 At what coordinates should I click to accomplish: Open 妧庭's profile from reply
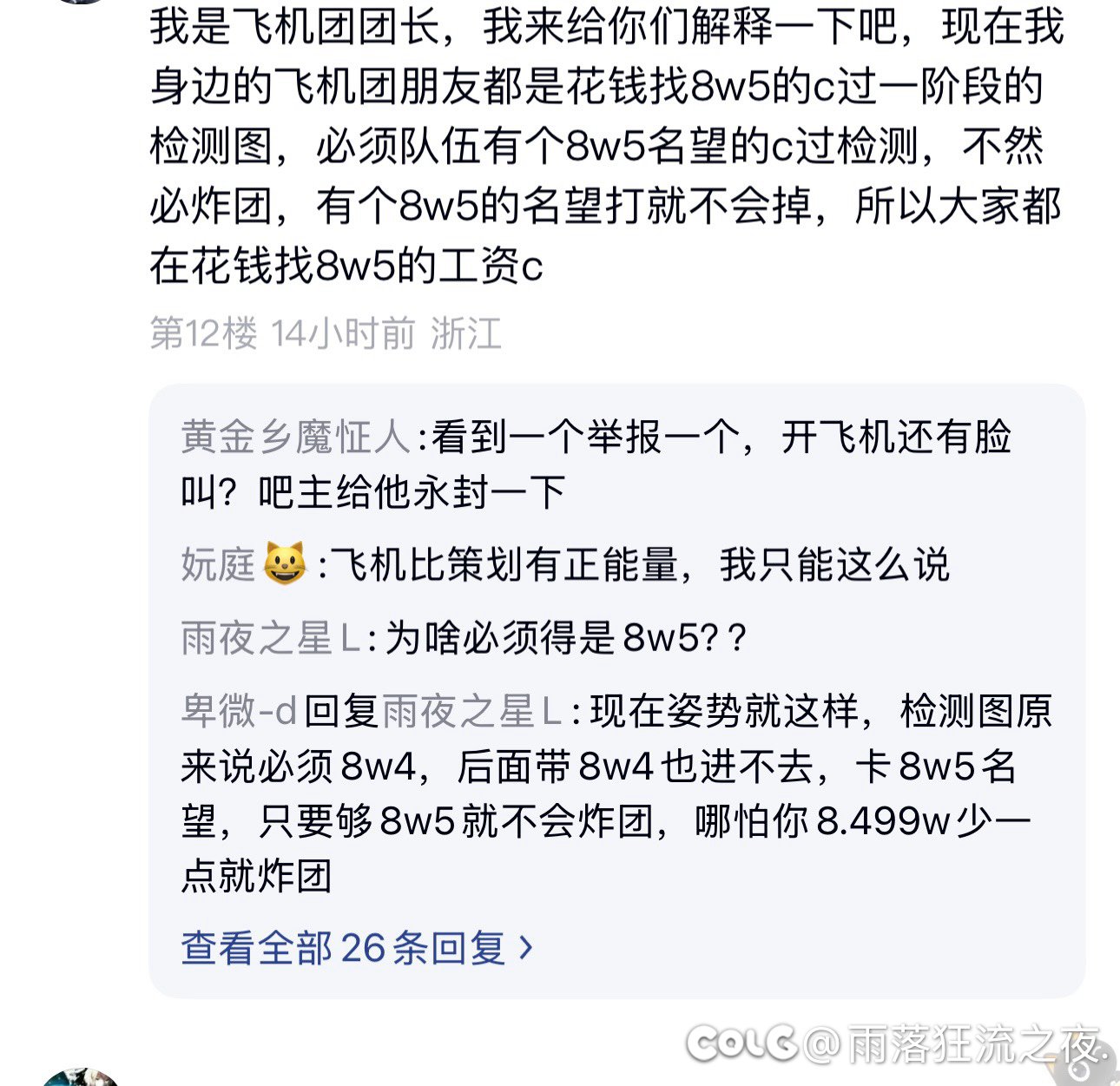pyautogui.click(x=218, y=564)
